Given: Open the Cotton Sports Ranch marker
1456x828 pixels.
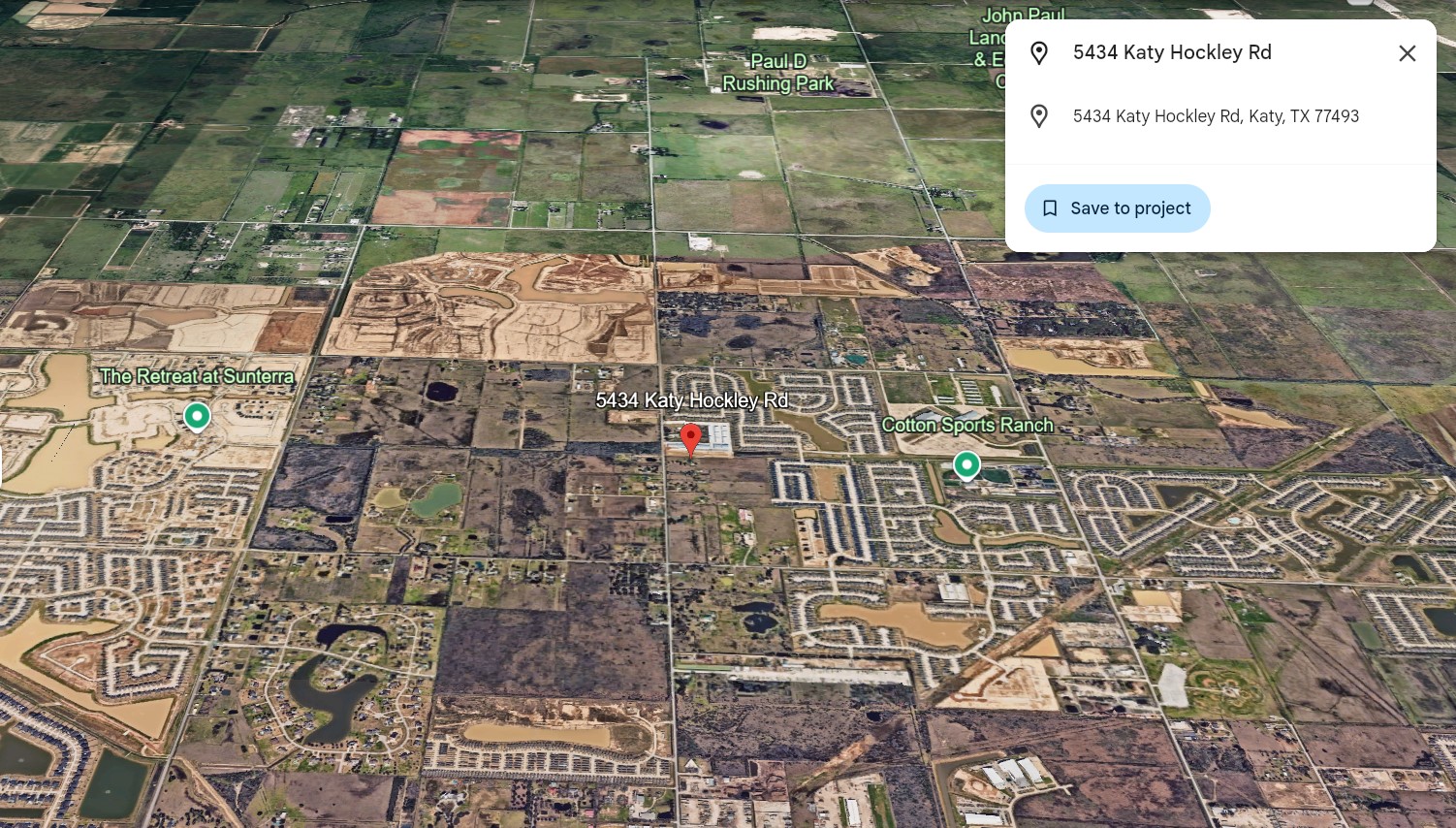Looking at the screenshot, I should pyautogui.click(x=966, y=465).
